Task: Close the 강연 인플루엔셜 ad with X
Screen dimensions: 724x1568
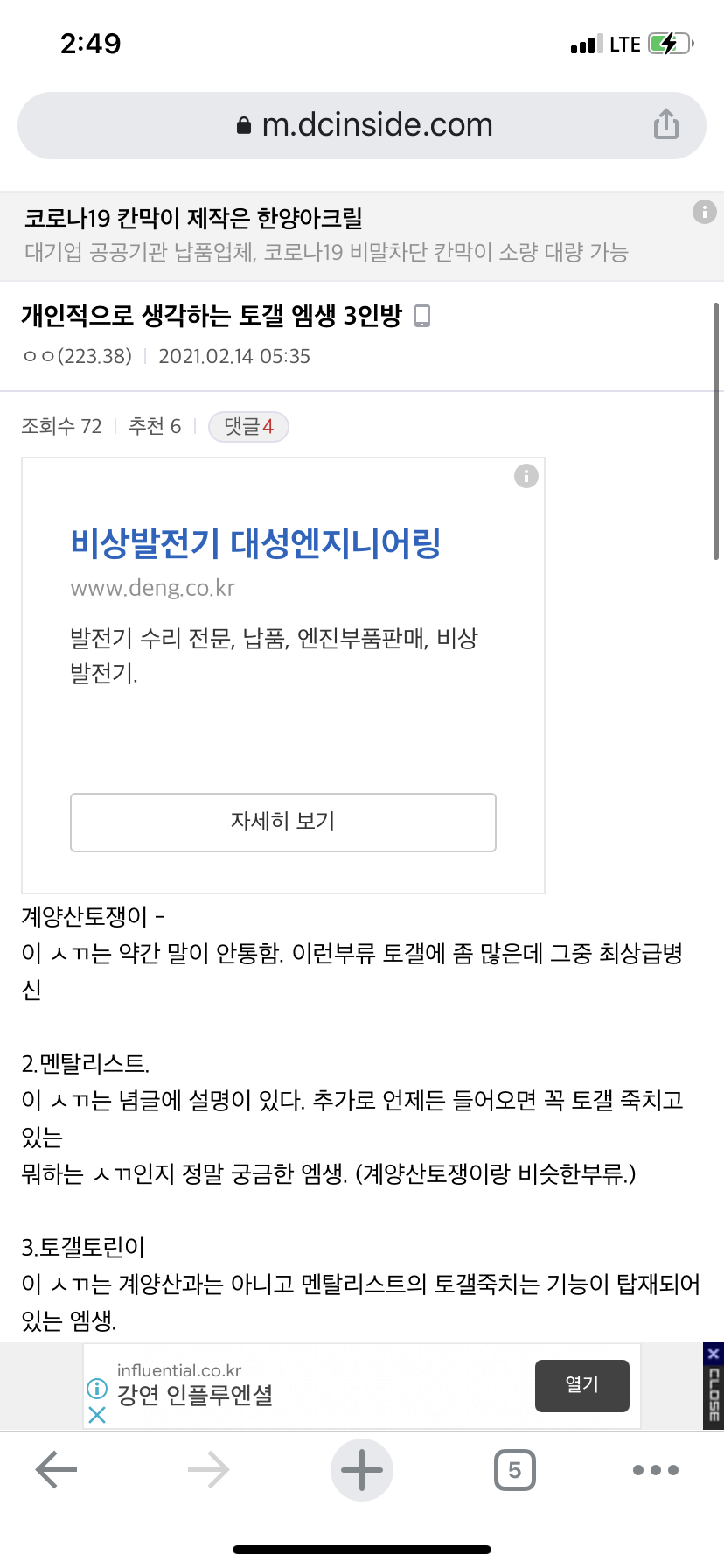Action: 97,1415
